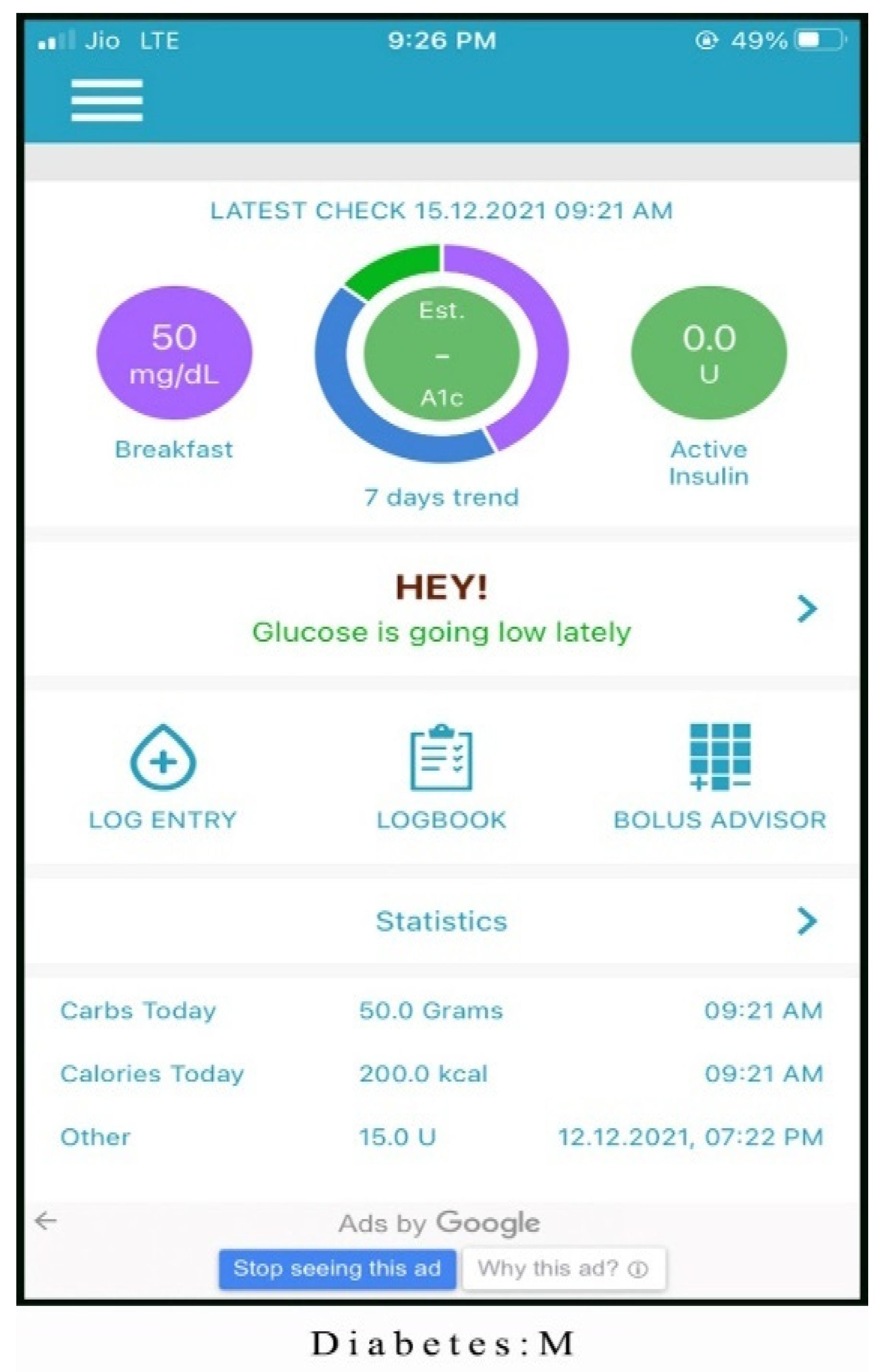
Task: Open Statistics from the menu row
Action: coord(442,922)
